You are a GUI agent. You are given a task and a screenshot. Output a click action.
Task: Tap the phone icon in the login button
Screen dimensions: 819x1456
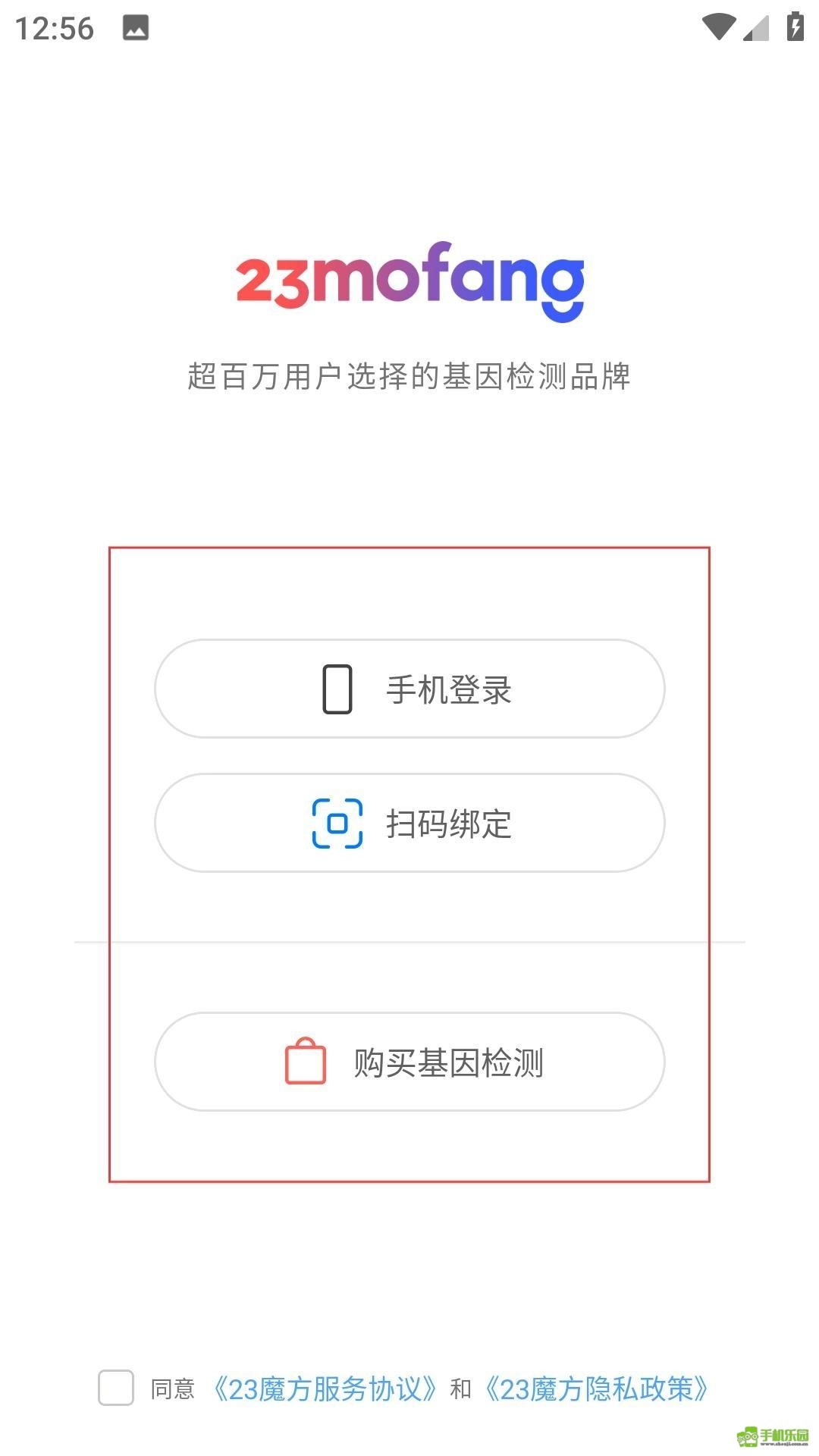336,689
